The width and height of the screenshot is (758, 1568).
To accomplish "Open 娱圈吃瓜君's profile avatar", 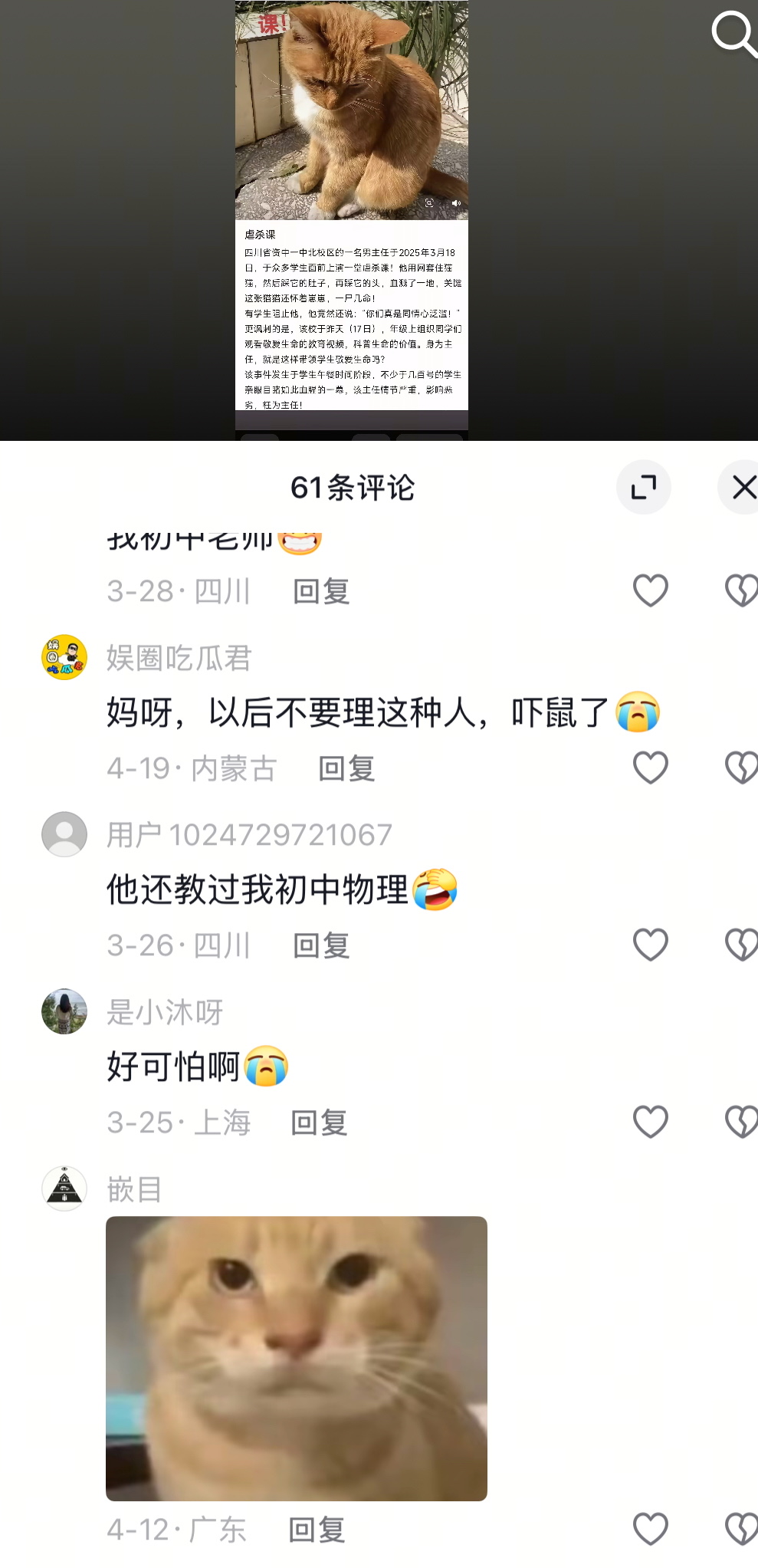I will (64, 657).
